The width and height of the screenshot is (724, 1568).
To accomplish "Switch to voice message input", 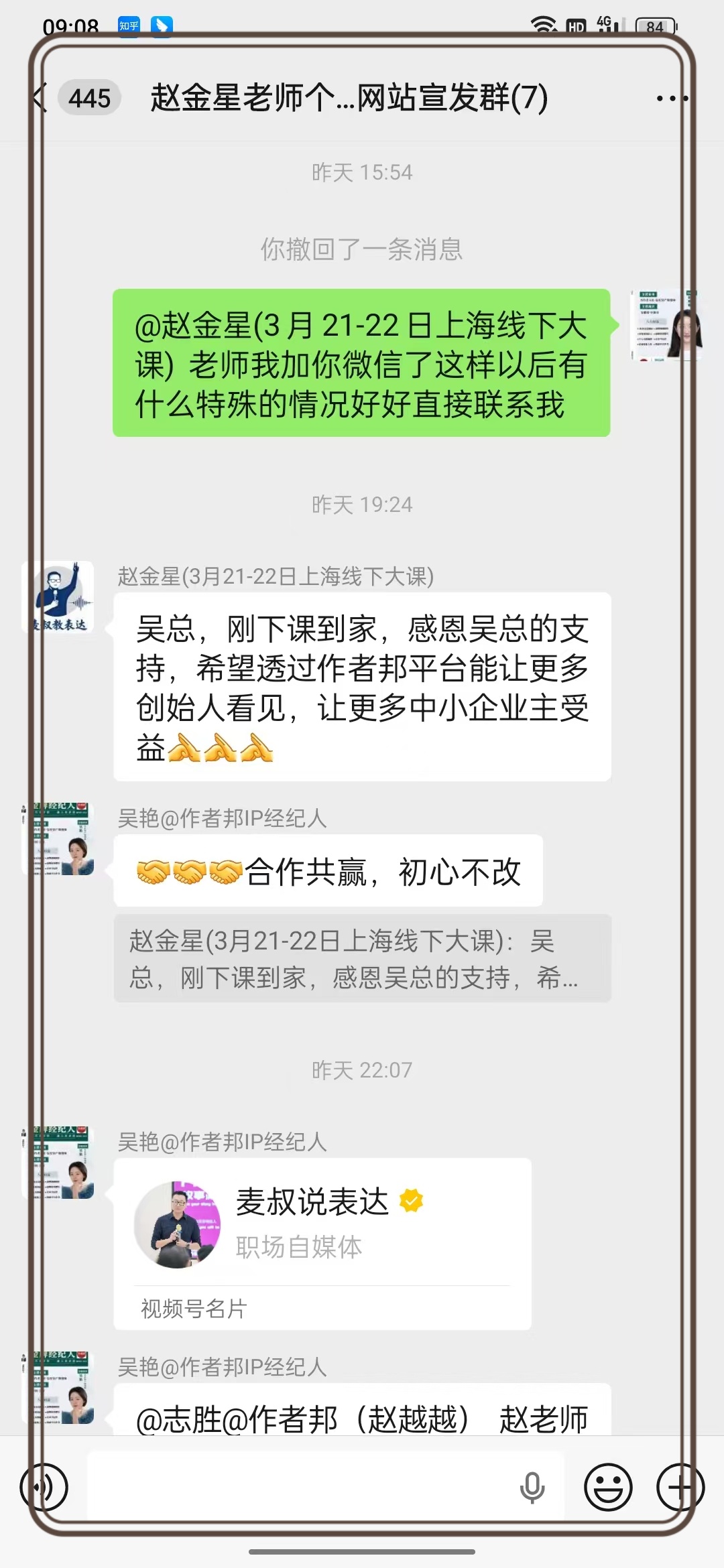I will coord(44,1487).
